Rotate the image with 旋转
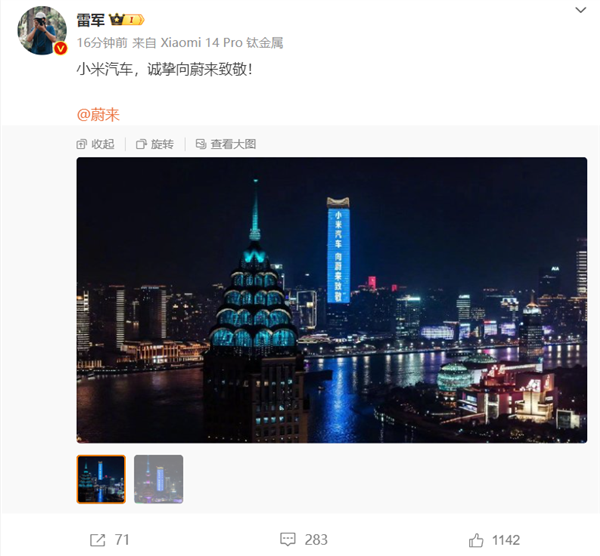 155,144
